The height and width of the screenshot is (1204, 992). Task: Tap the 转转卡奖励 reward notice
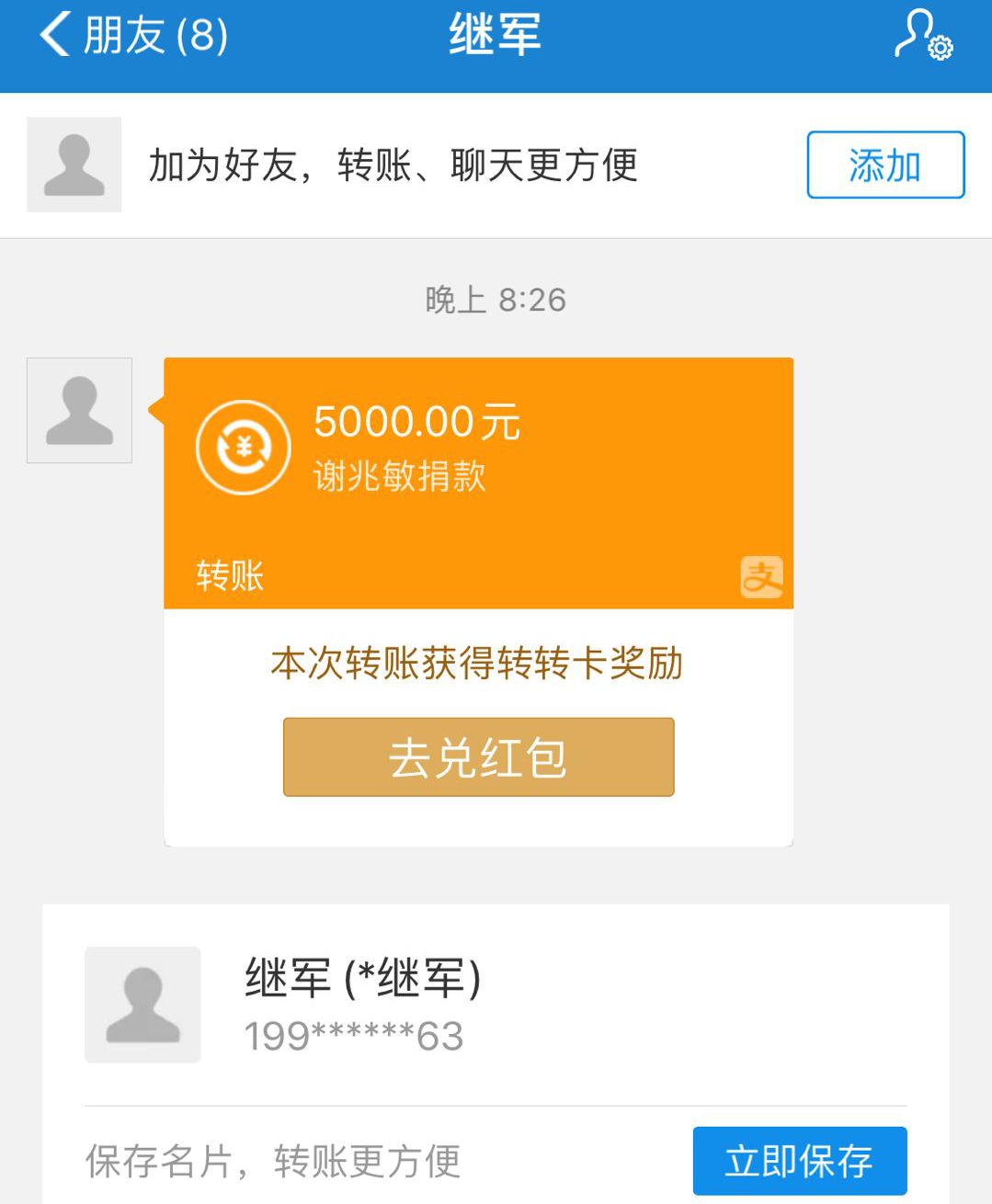(x=476, y=664)
